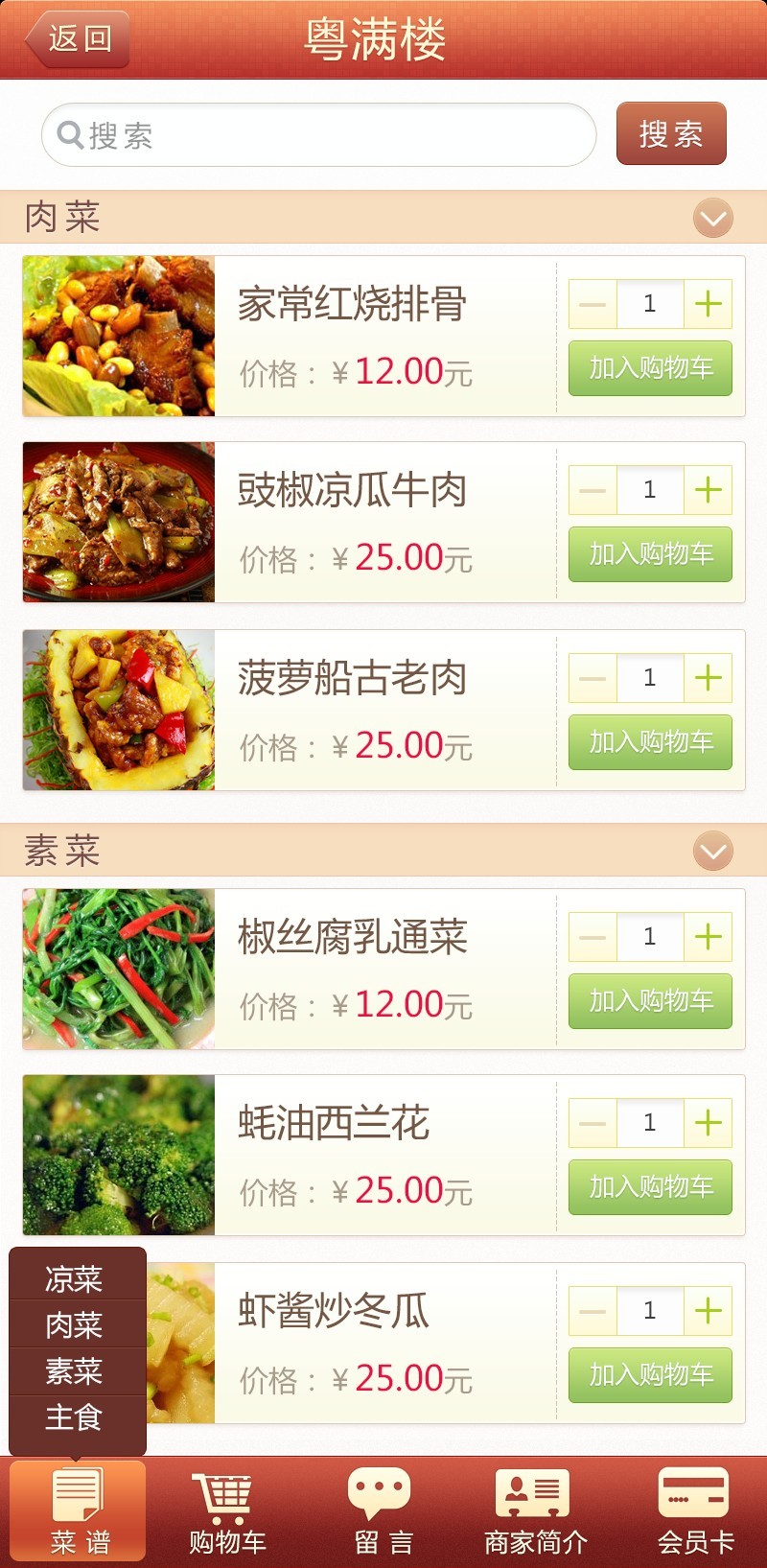Add 蚝油西兰花 to the cart

(649, 1186)
